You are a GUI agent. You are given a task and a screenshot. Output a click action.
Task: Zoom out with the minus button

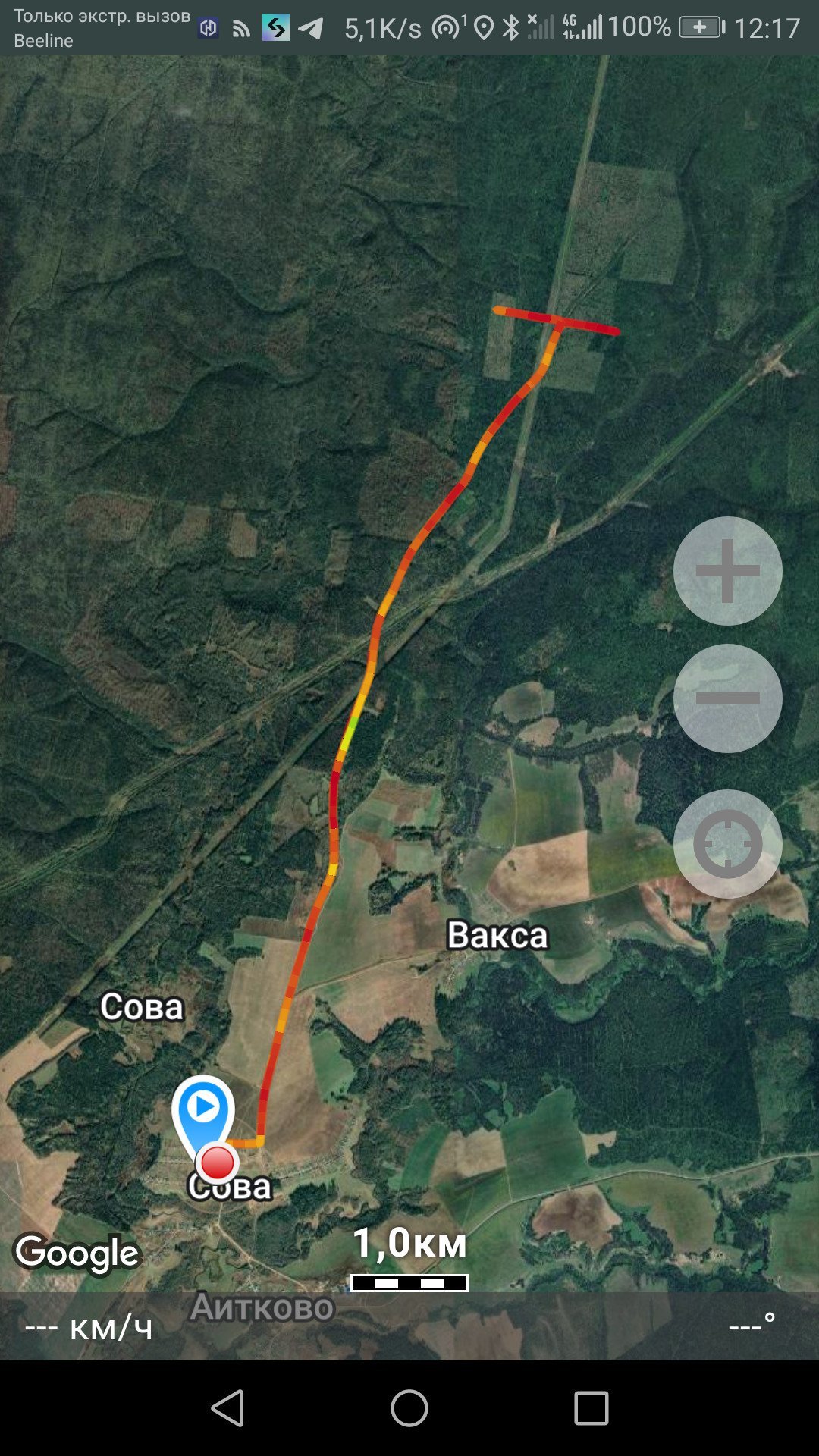pyautogui.click(x=727, y=698)
